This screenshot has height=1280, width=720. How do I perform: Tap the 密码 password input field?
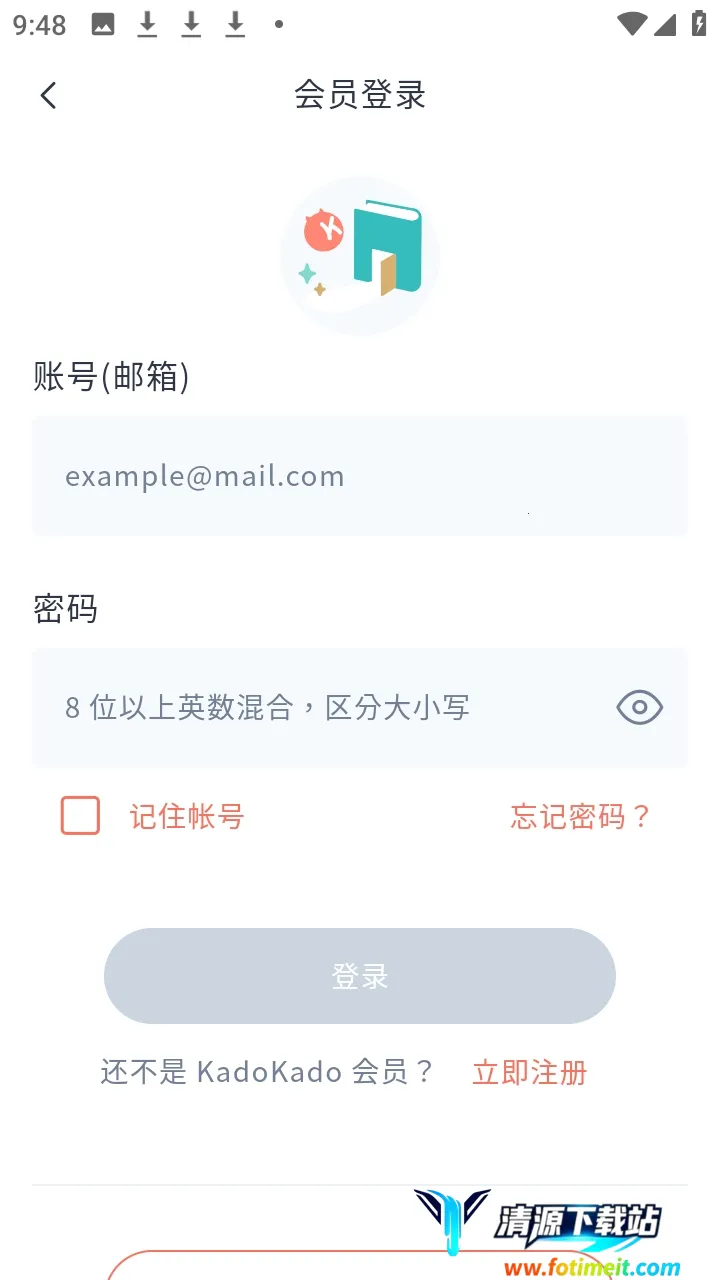click(320, 708)
